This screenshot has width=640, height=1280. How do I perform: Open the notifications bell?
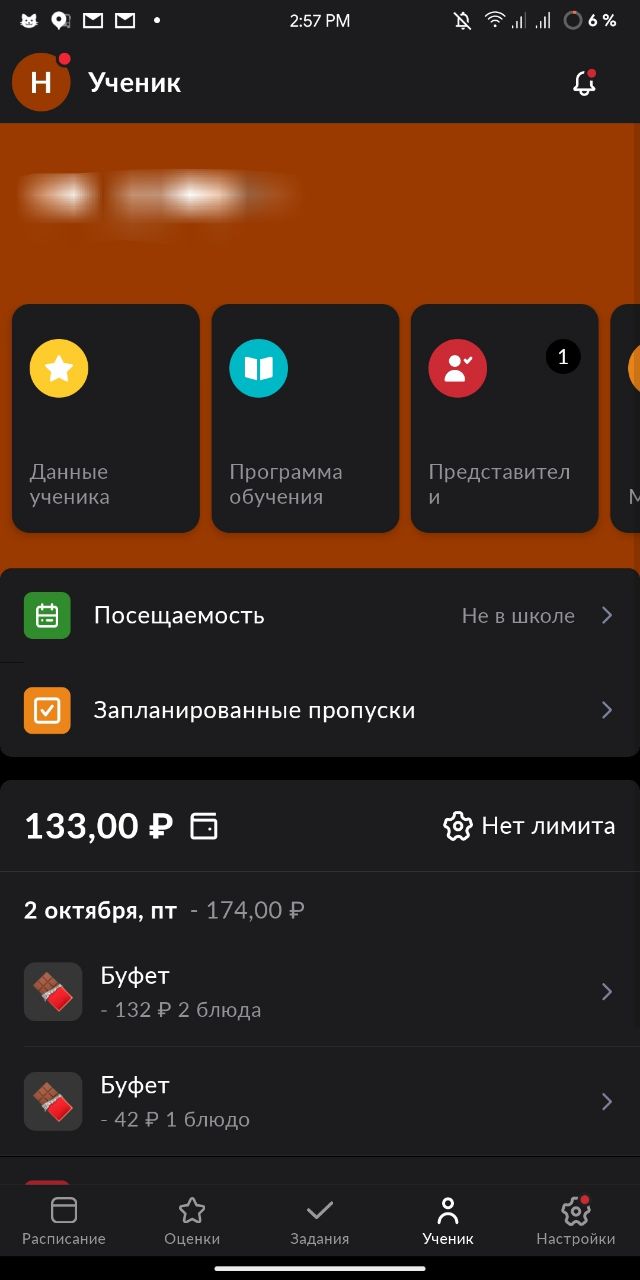(x=585, y=83)
